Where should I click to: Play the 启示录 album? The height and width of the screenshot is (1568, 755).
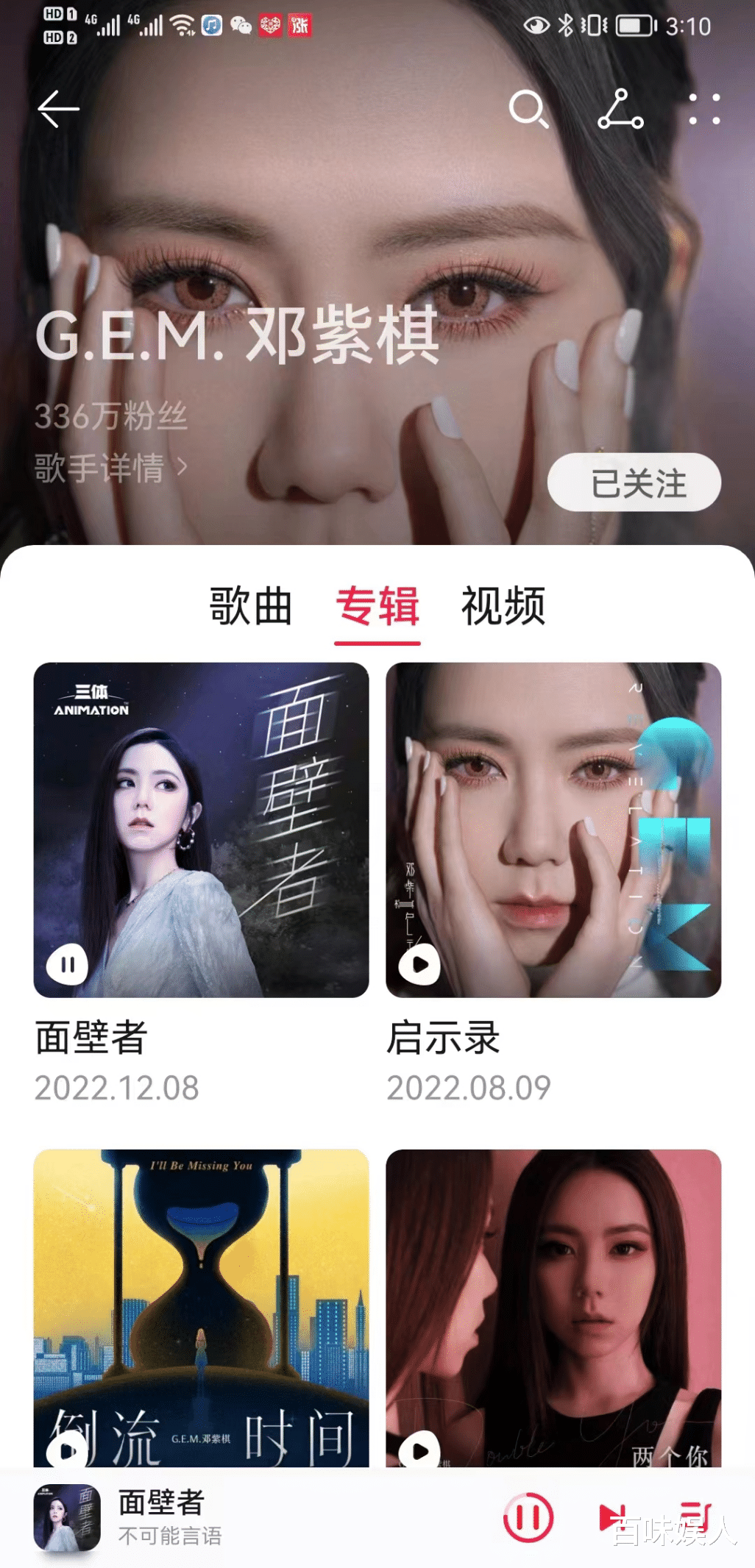[x=420, y=966]
